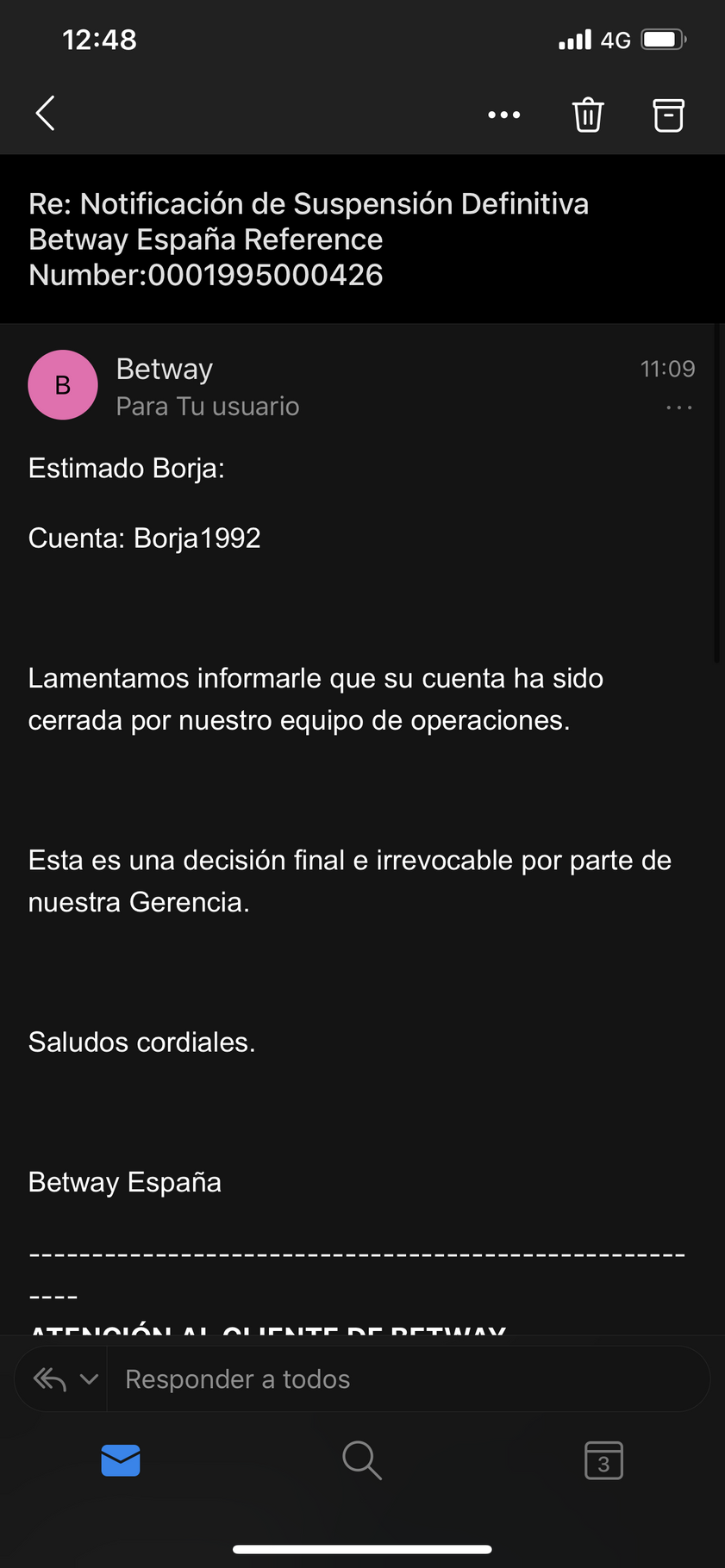Switch to the Calendar tab

603,1460
